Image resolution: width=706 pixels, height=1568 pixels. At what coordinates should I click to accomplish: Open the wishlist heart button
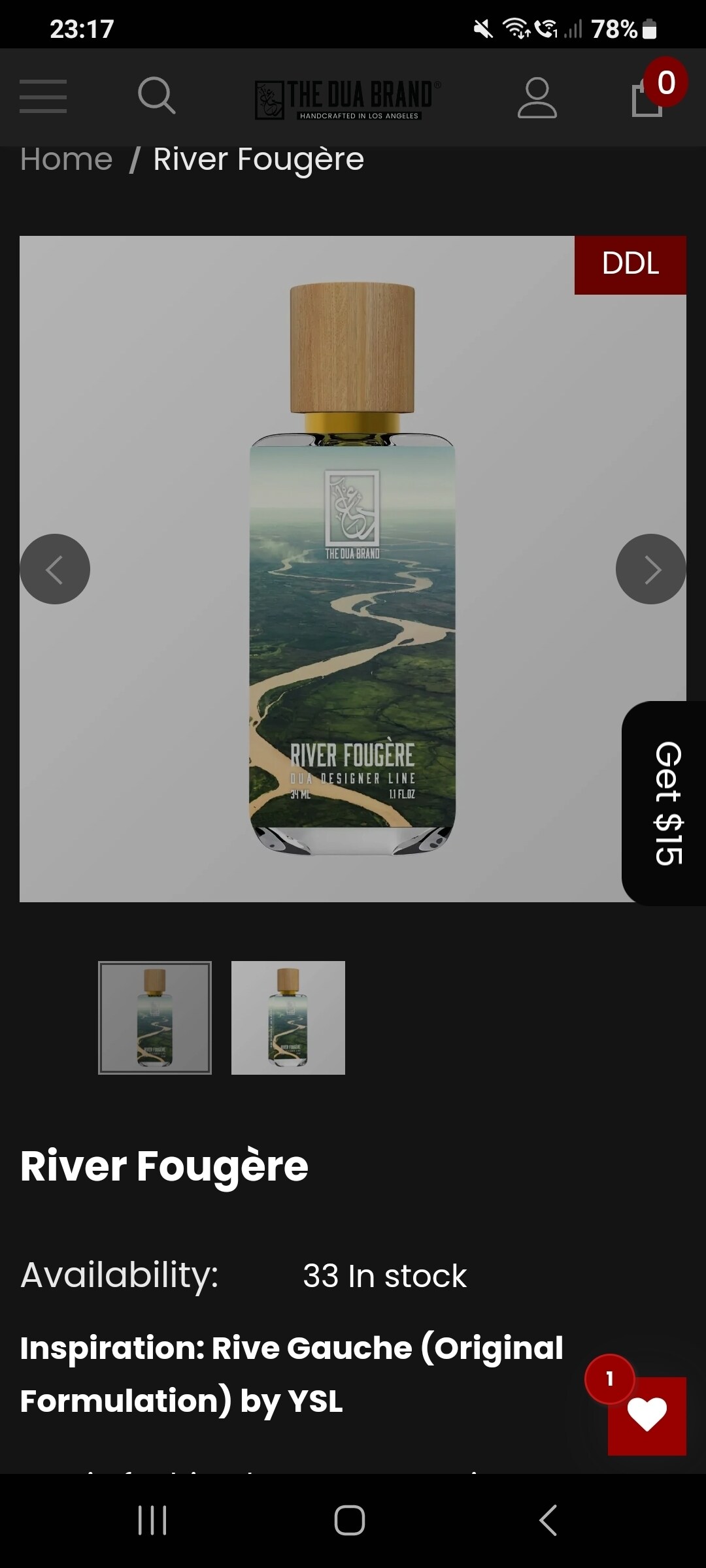click(647, 1416)
